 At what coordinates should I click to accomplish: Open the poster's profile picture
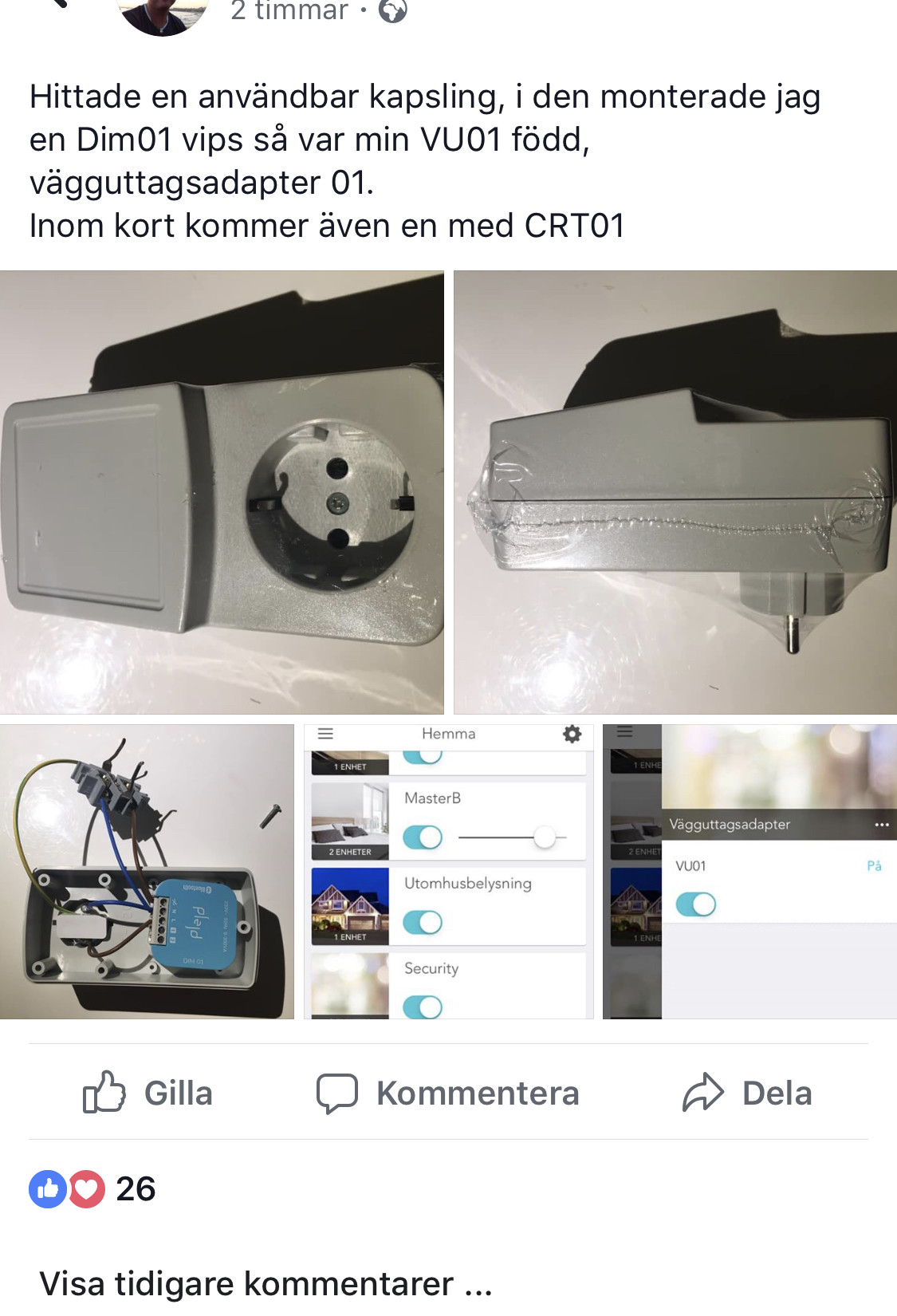(163, 14)
